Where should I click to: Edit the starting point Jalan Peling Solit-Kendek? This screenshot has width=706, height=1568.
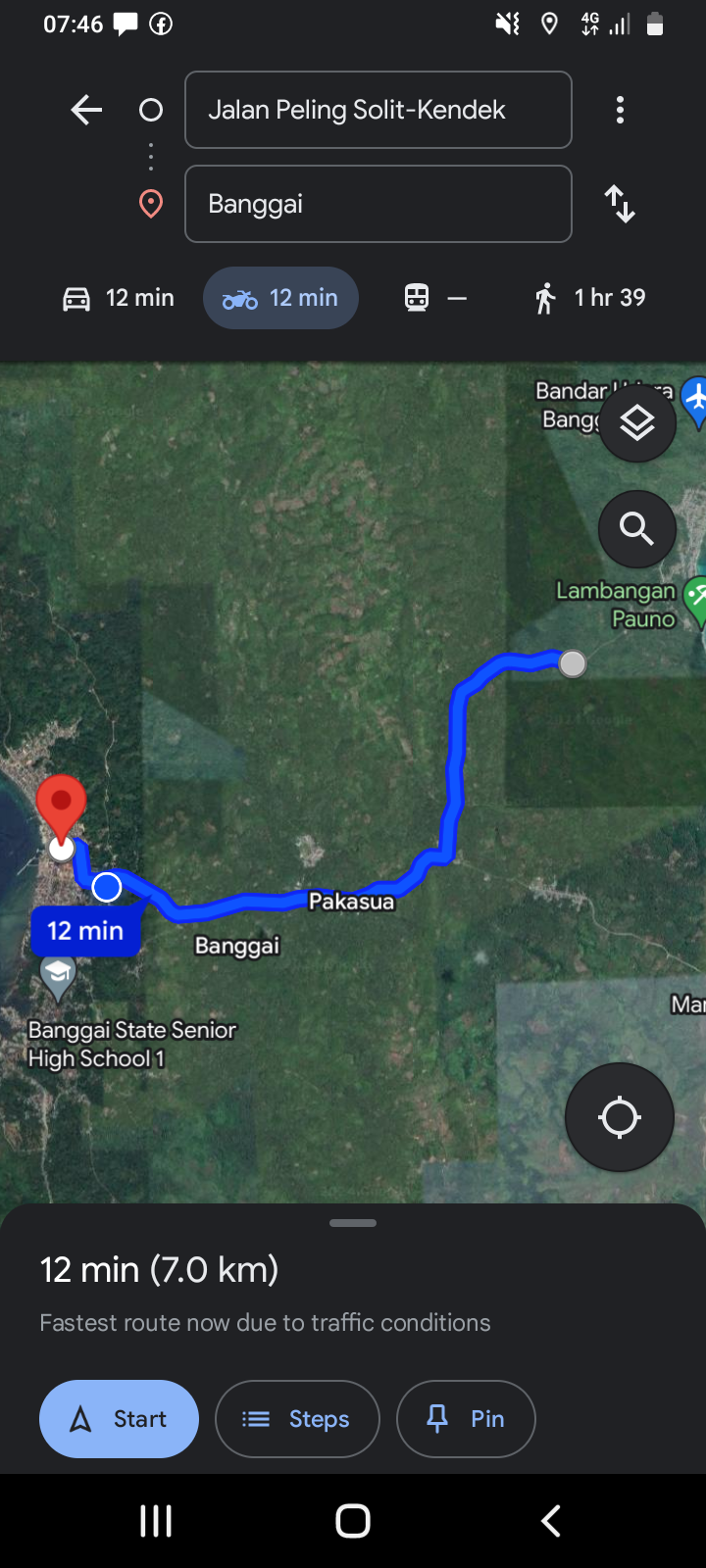click(378, 110)
